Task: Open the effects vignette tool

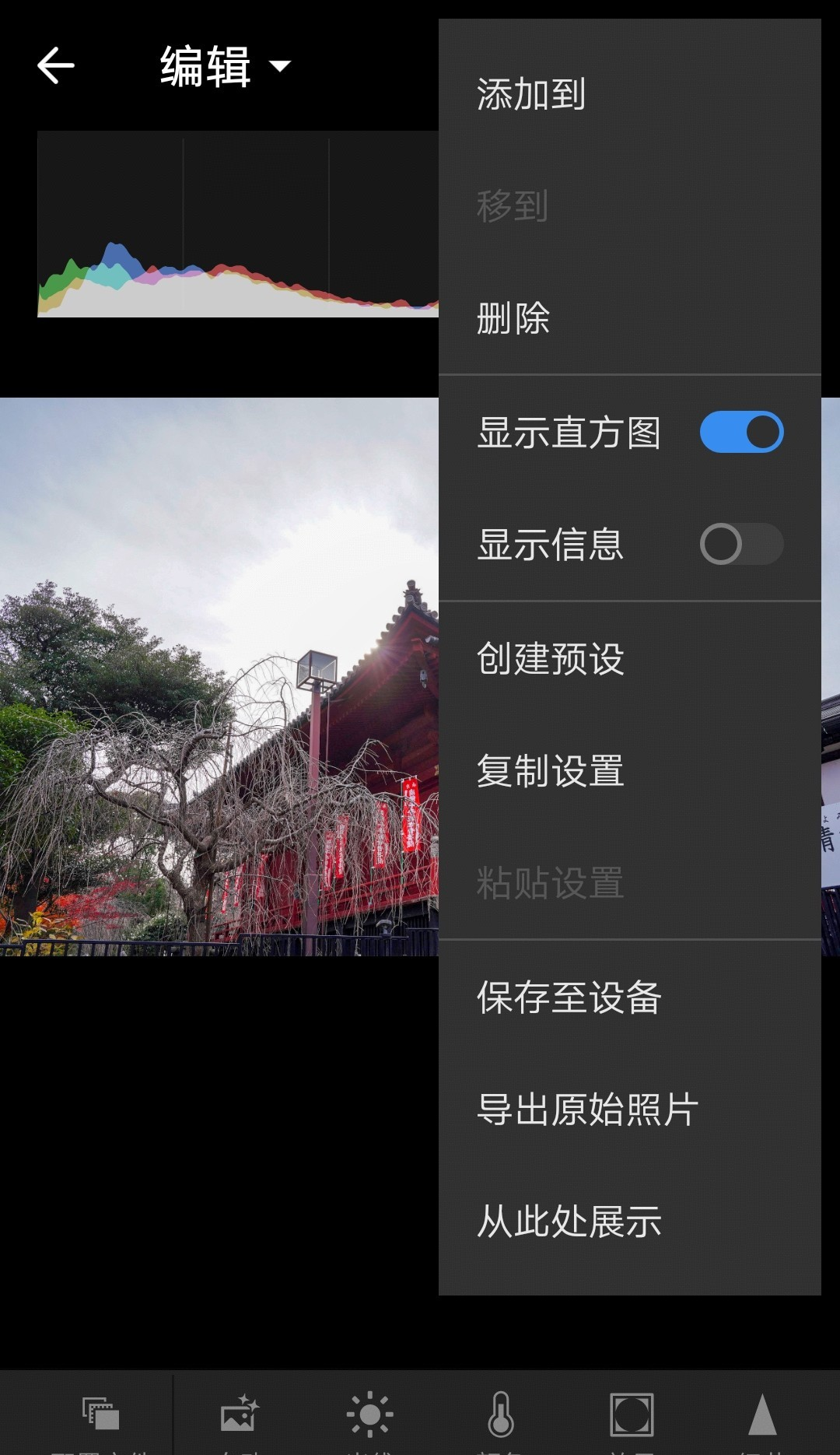Action: (x=632, y=1415)
